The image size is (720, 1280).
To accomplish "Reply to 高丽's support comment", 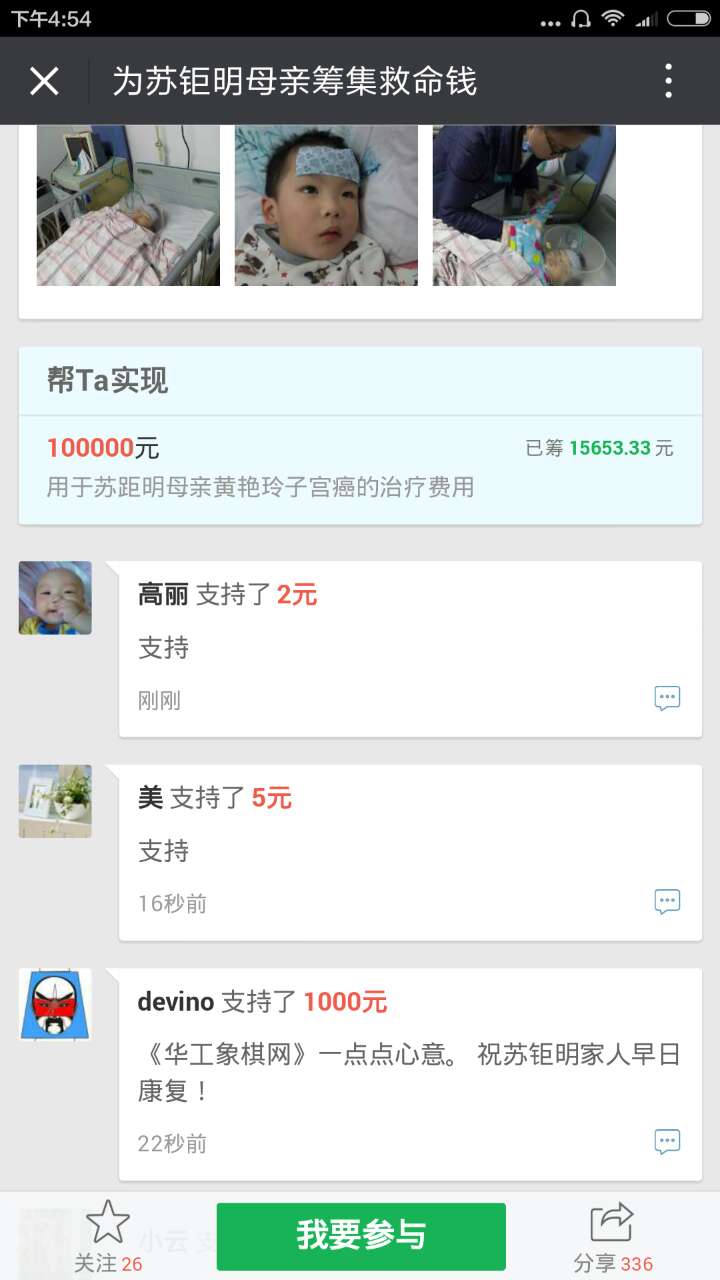I will pyautogui.click(x=667, y=698).
